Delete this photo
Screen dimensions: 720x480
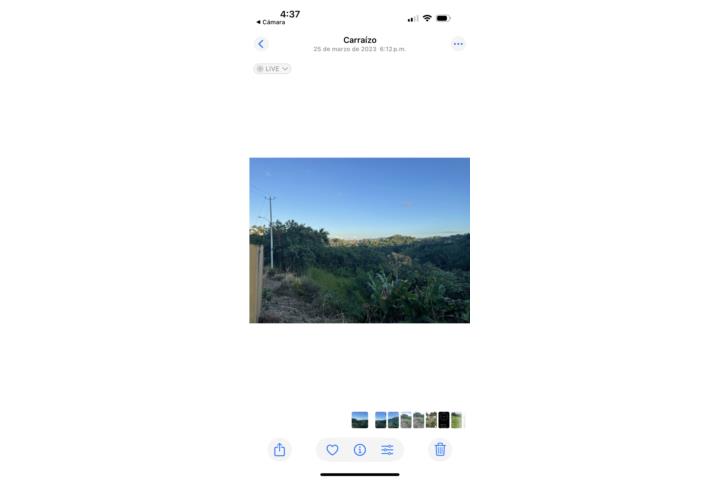(x=440, y=450)
